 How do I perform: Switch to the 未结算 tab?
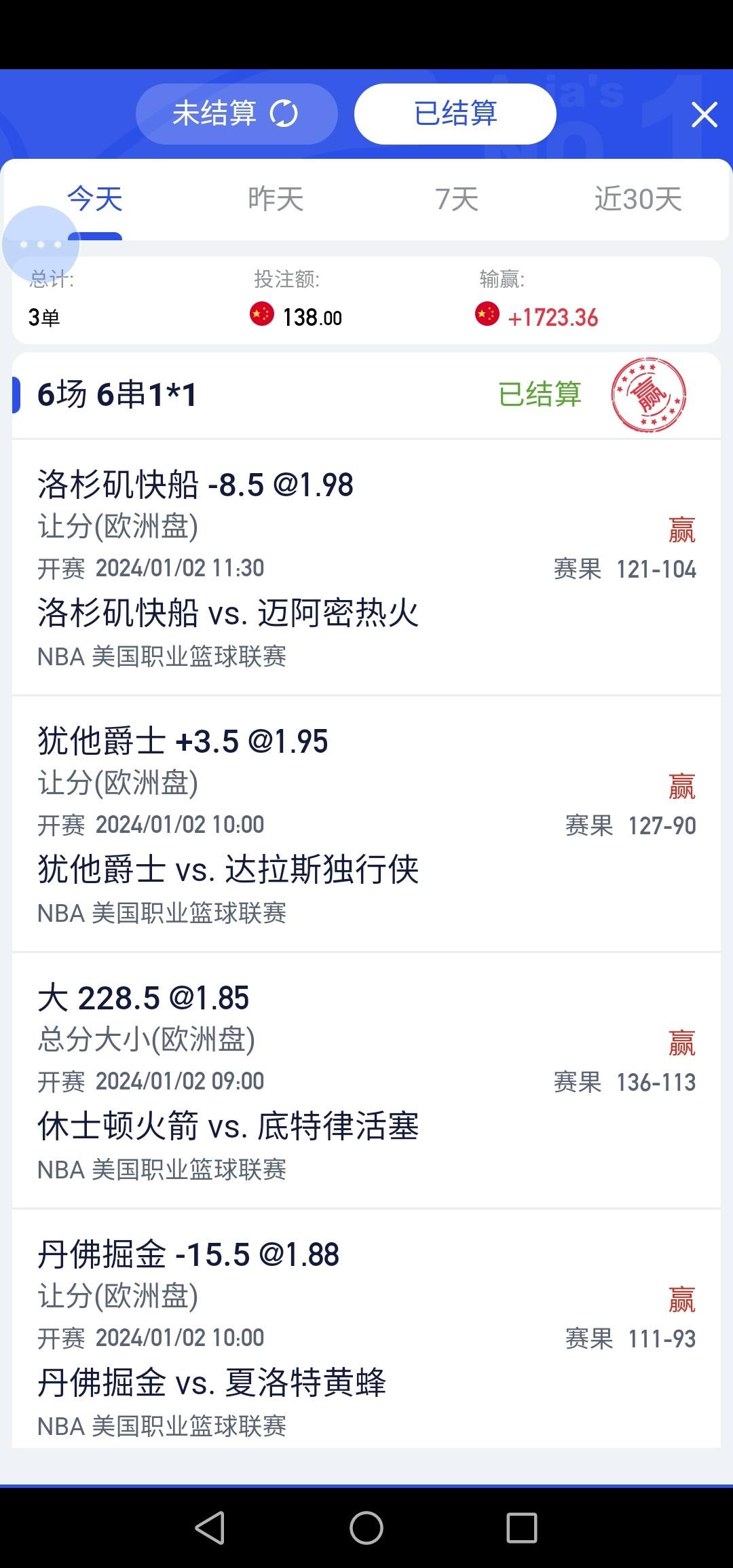point(236,113)
